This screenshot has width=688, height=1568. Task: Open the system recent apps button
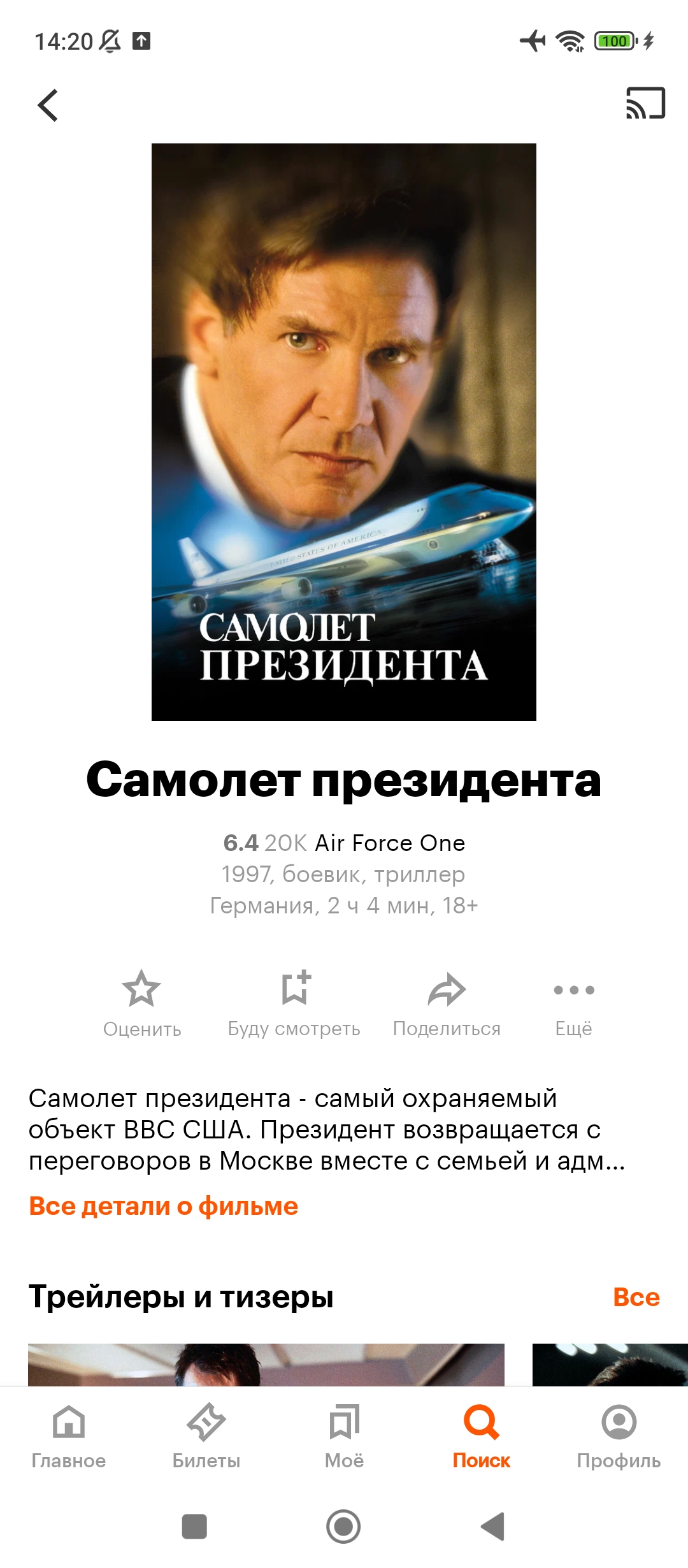(x=194, y=1527)
